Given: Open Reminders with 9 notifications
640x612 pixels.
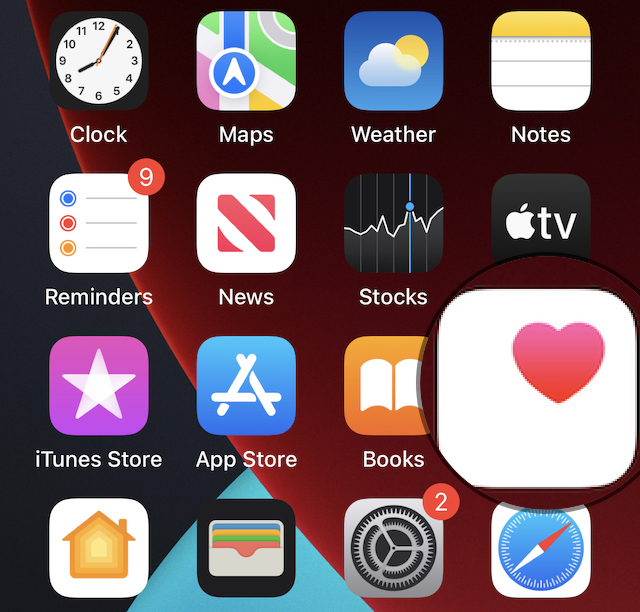Looking at the screenshot, I should pos(98,223).
